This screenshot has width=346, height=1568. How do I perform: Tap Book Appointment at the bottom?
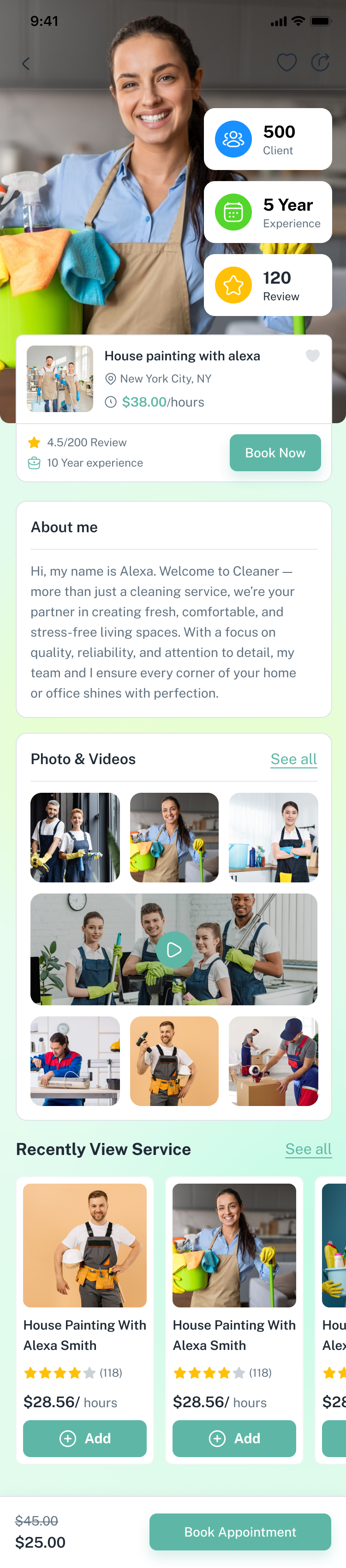pos(239,1532)
